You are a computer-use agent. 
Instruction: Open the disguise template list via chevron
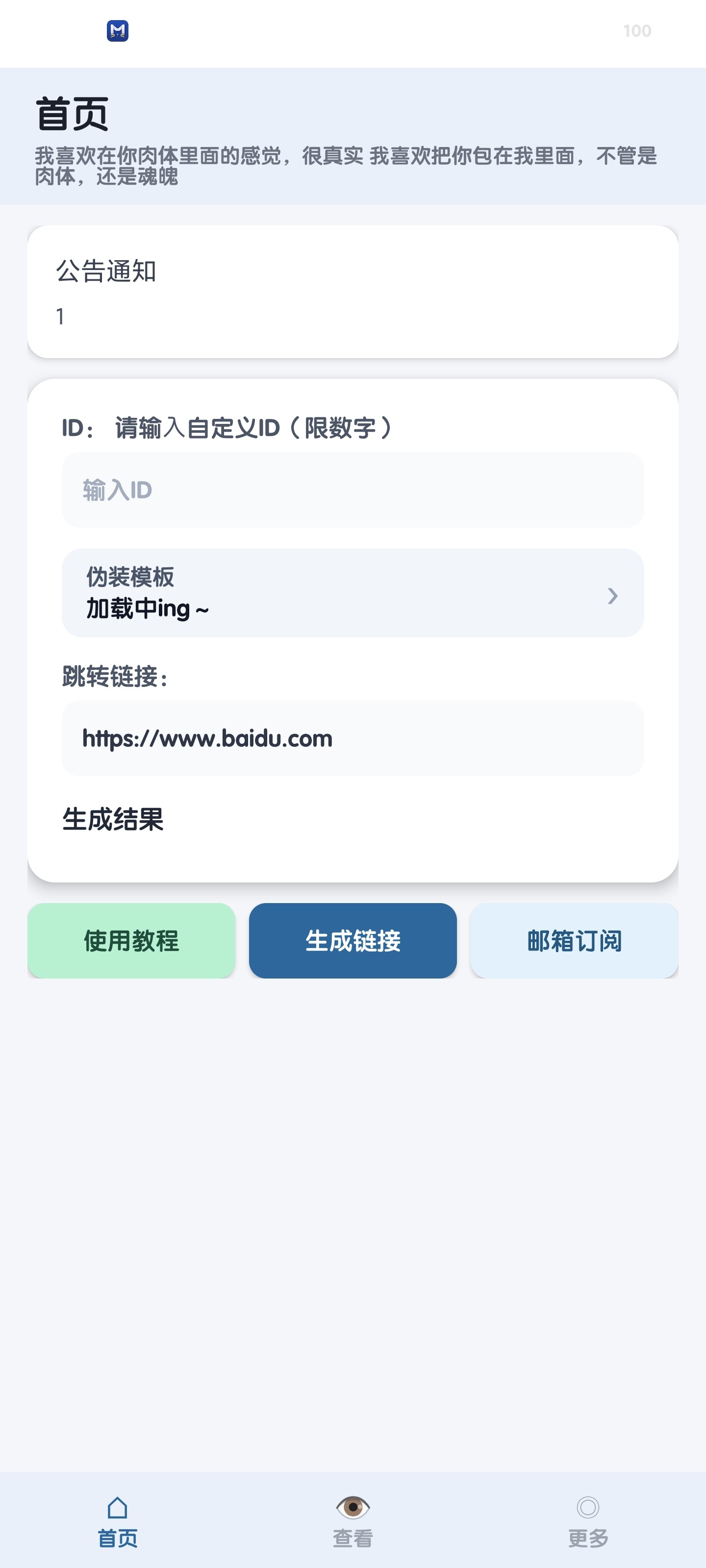(612, 596)
